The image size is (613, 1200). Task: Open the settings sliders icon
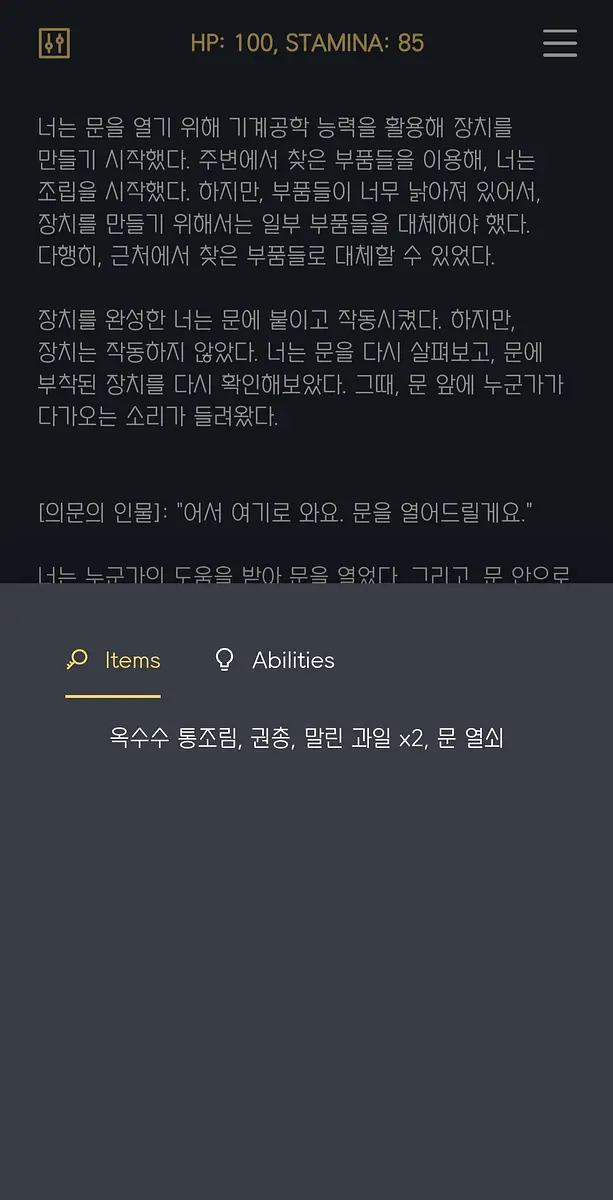pyautogui.click(x=54, y=43)
